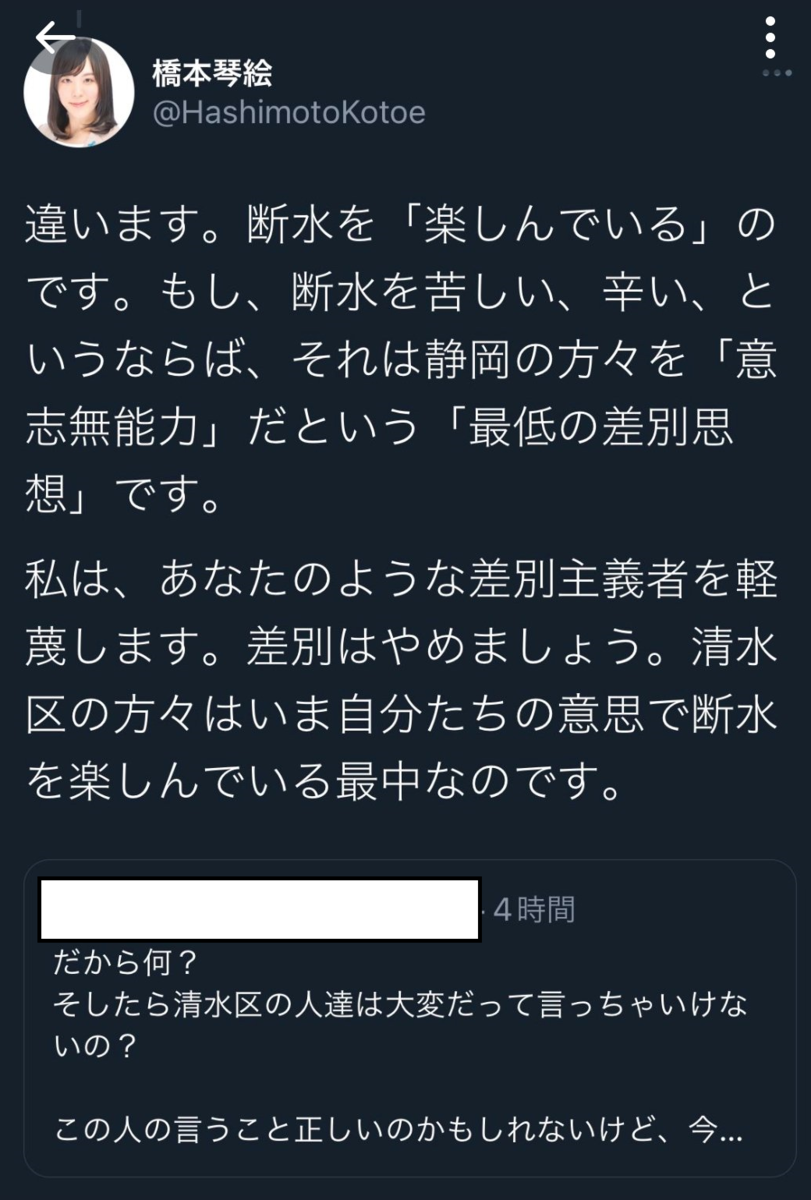Viewport: 811px width, 1200px height.
Task: Go back using the arrow icon
Action: coord(54,38)
